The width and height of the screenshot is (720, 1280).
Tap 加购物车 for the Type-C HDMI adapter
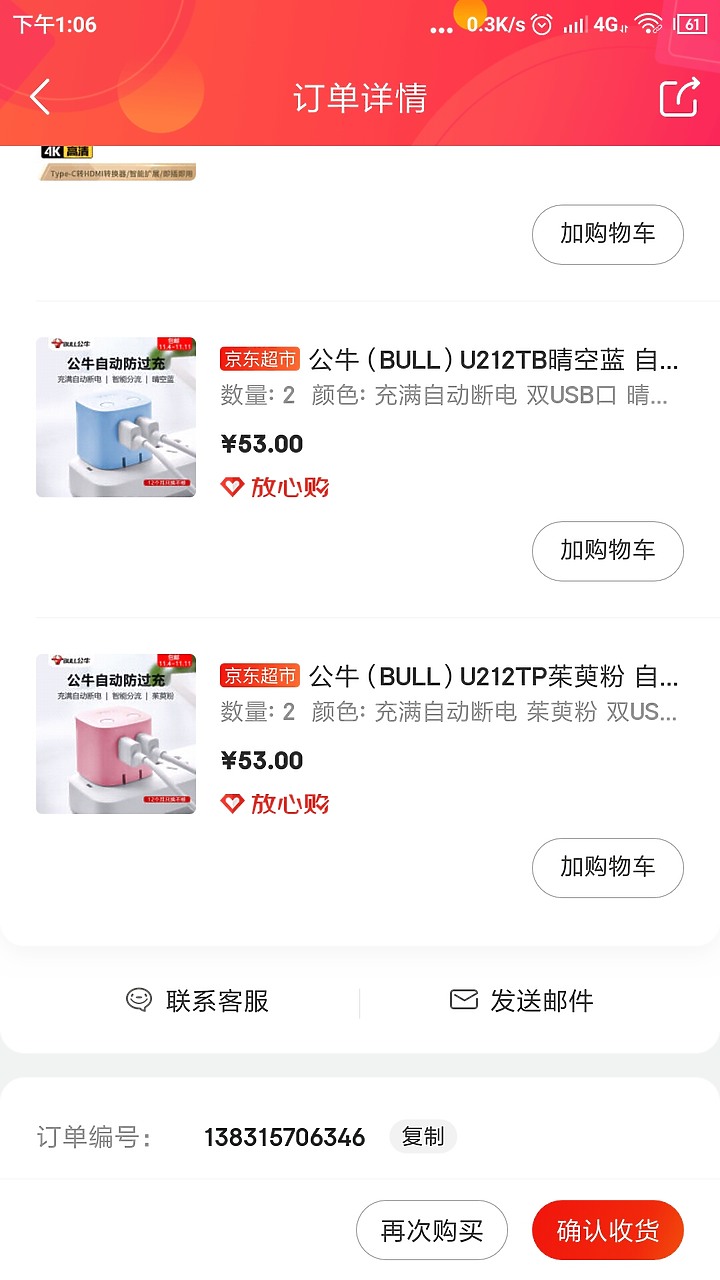click(x=608, y=235)
